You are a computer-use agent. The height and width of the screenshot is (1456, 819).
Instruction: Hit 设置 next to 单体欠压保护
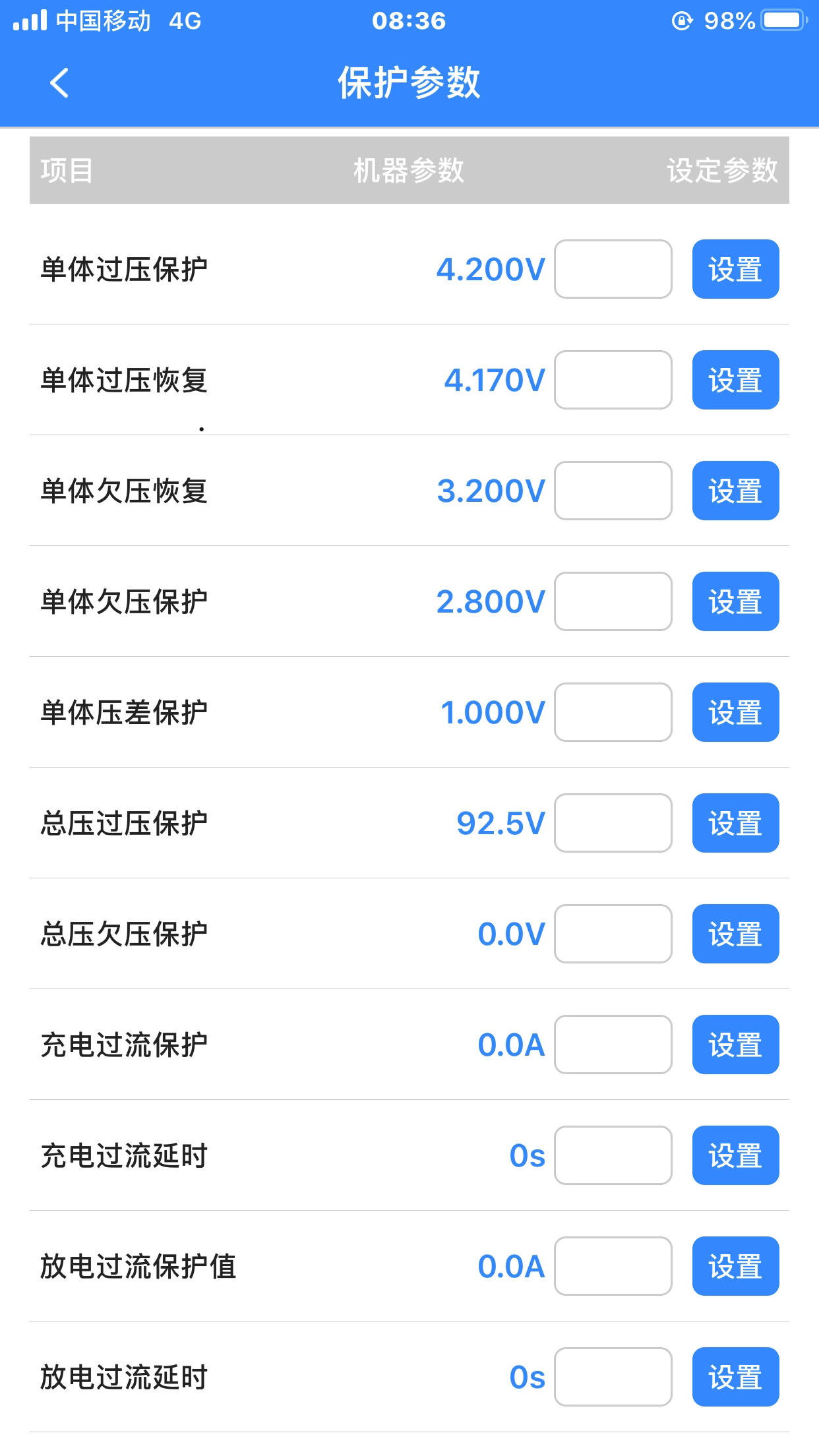pos(735,601)
